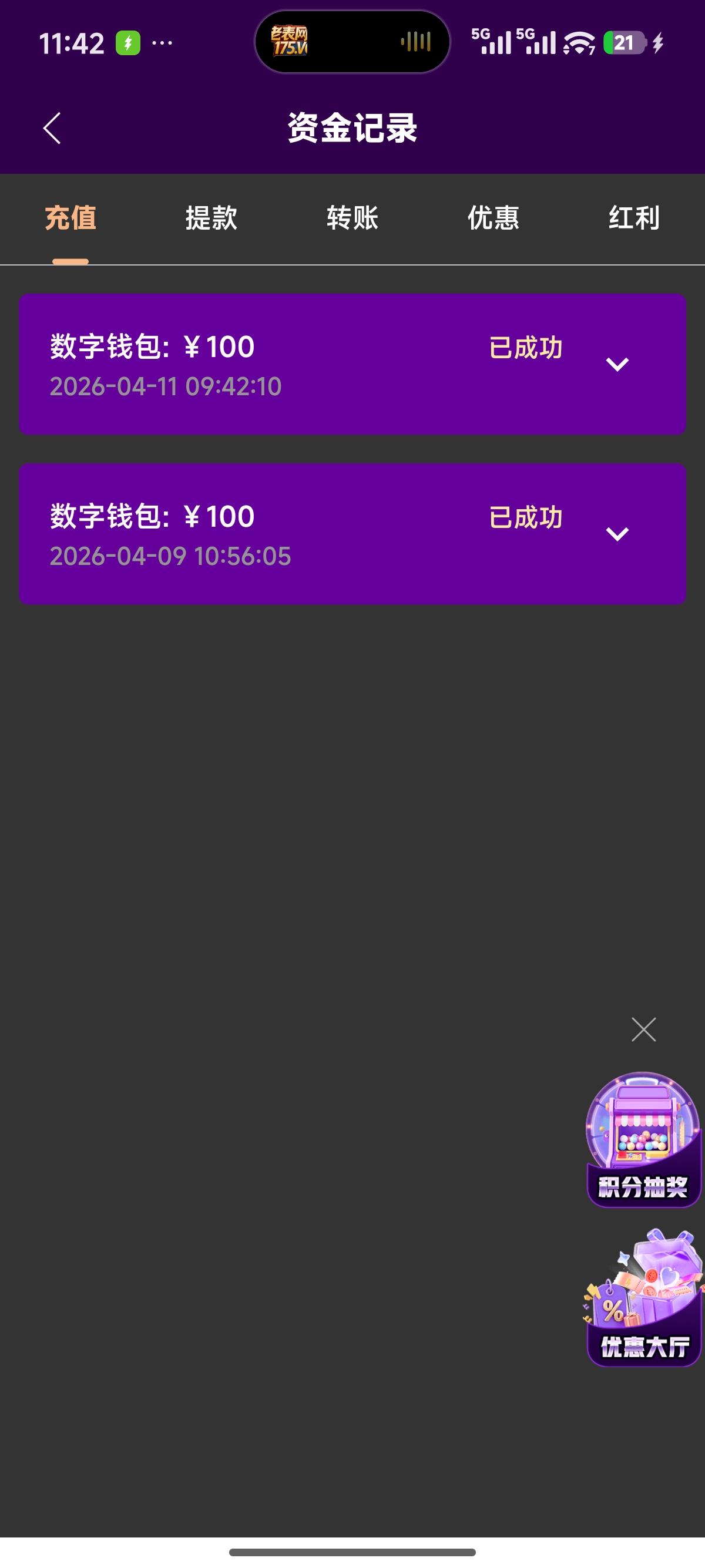Tap the home gesture bar at screen bottom
This screenshot has width=705, height=1568.
pyautogui.click(x=352, y=1551)
